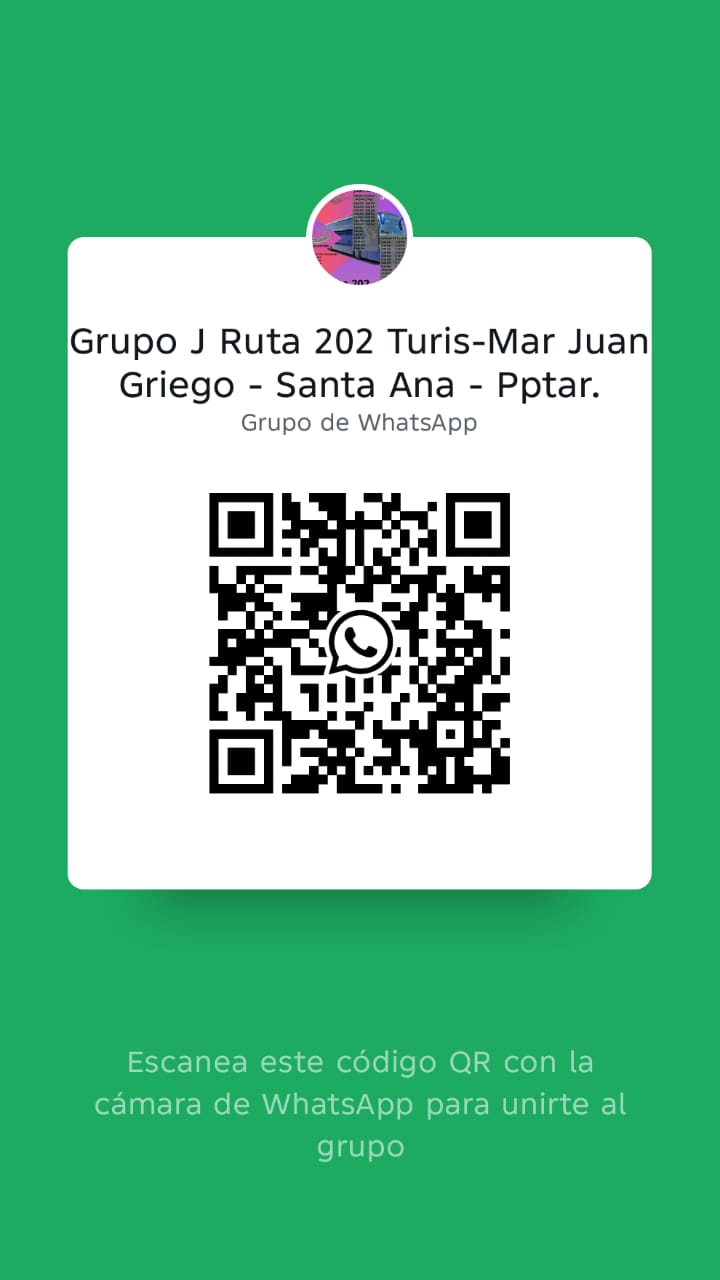Click the Grupo de WhatsApp subtitle
720x1280 pixels.
coord(359,422)
